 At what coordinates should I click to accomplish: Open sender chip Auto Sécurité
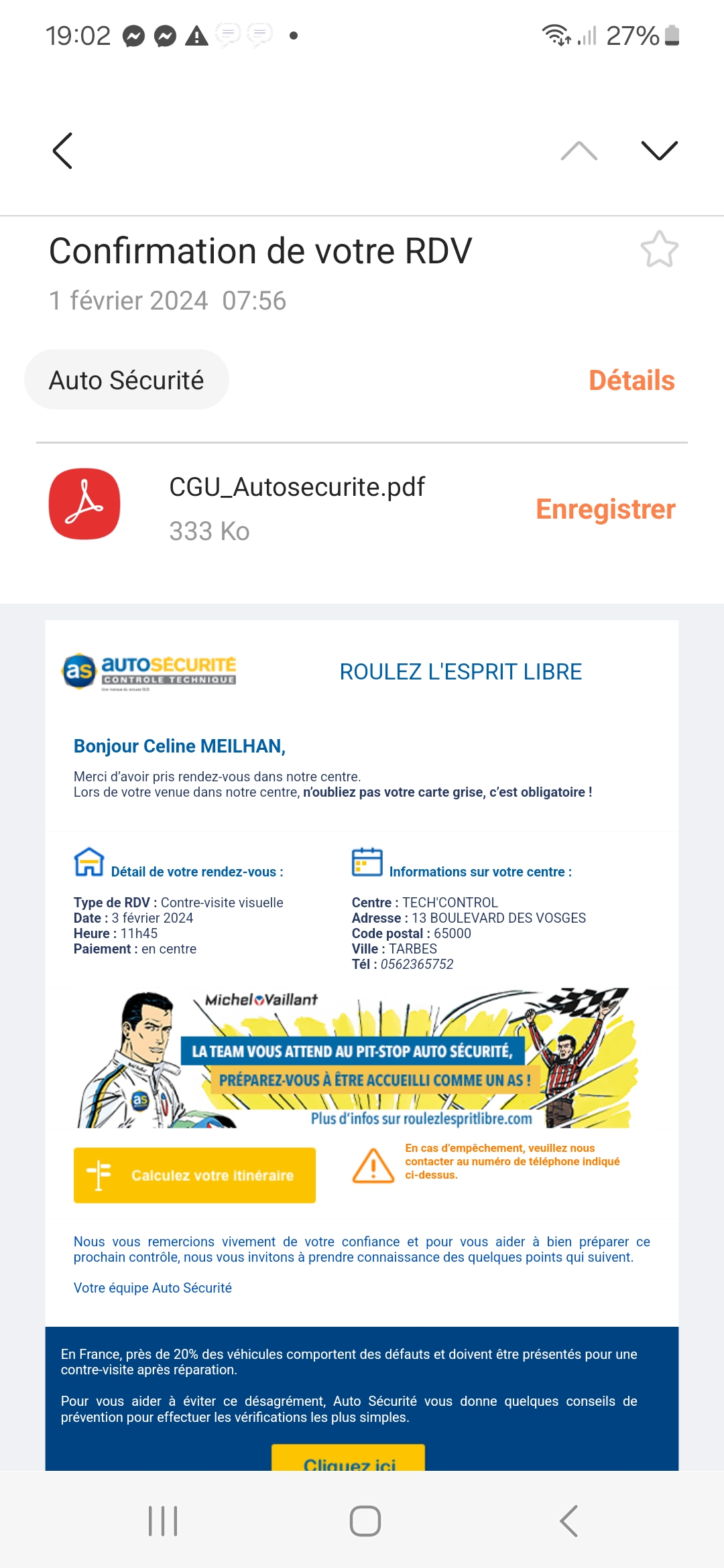127,380
